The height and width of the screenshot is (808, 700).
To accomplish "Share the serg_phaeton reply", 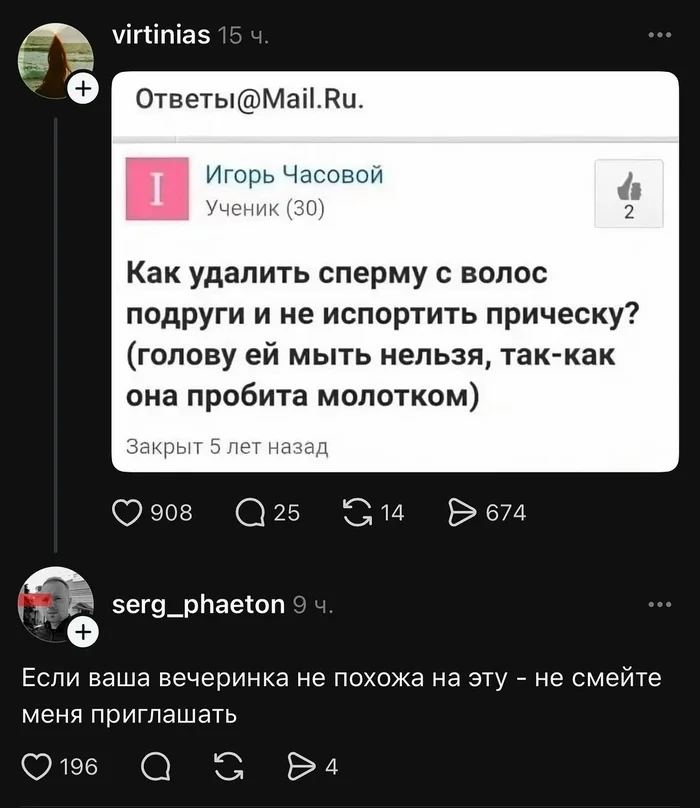I will pos(300,767).
